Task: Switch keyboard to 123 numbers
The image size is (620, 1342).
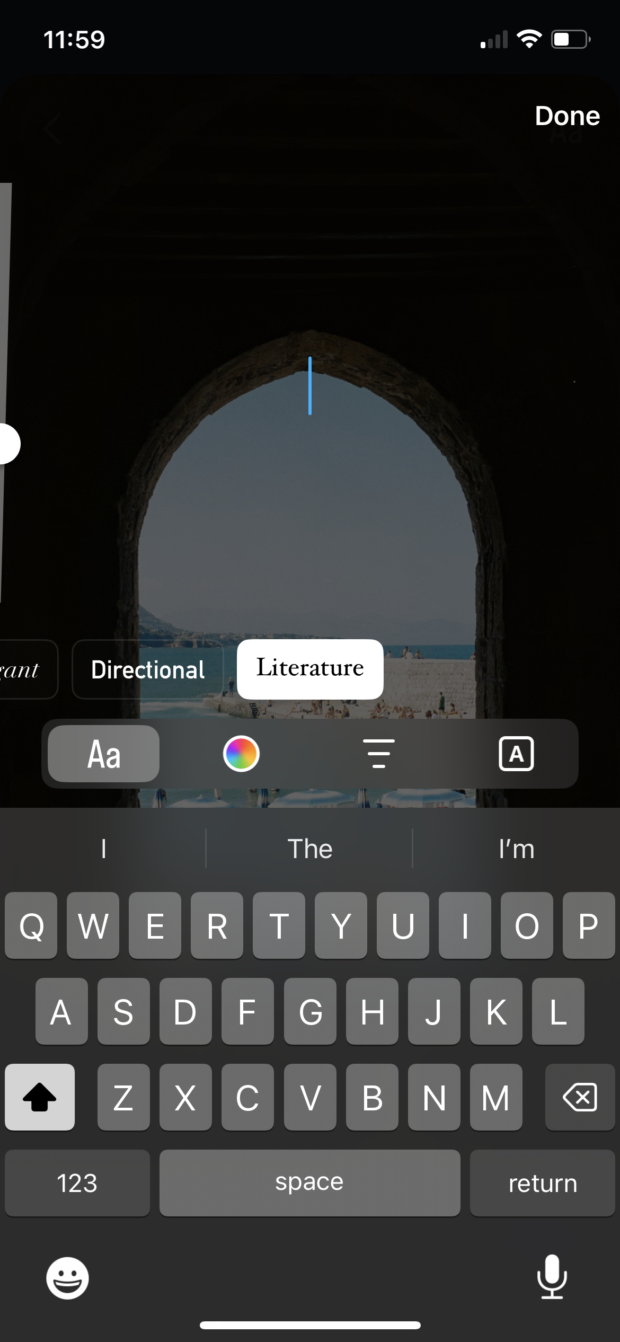Action: point(77,1183)
